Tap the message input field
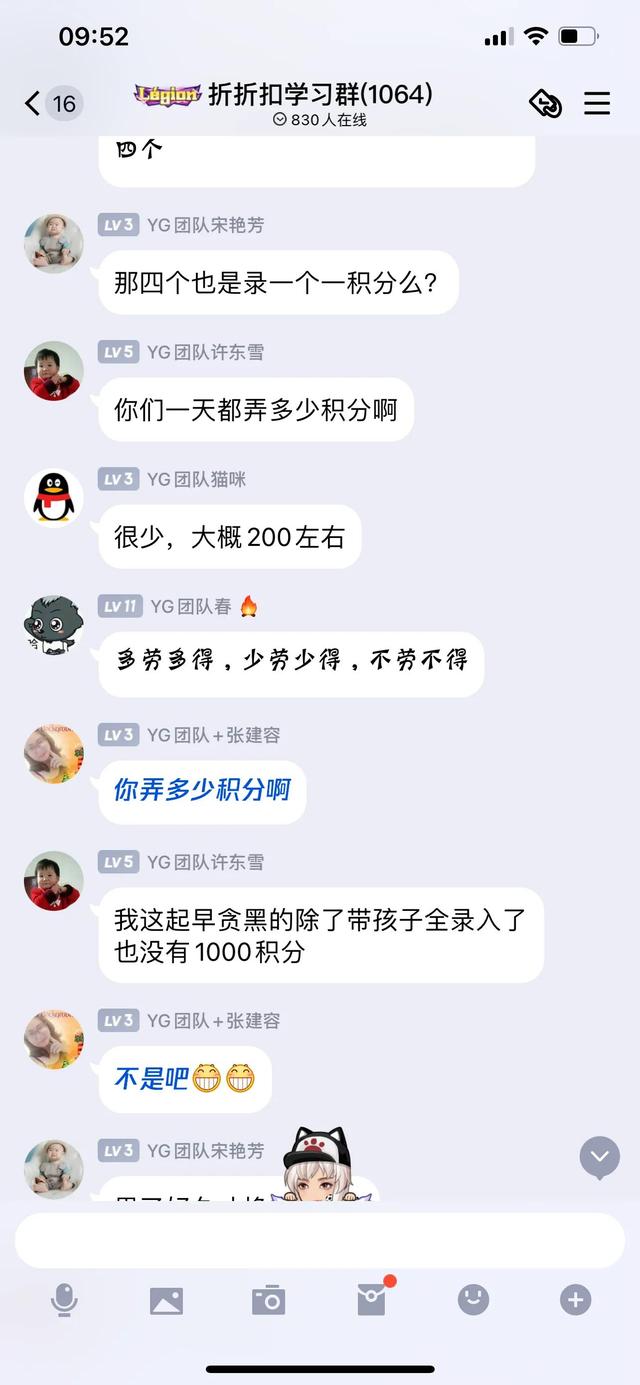The image size is (640, 1385). 320,1241
